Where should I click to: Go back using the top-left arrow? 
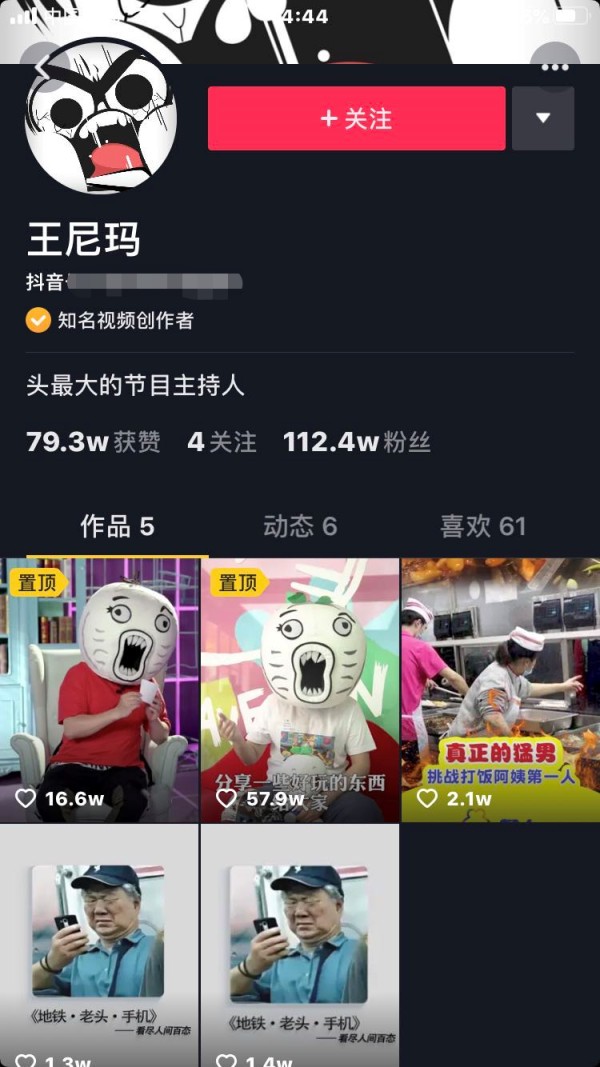pos(44,66)
